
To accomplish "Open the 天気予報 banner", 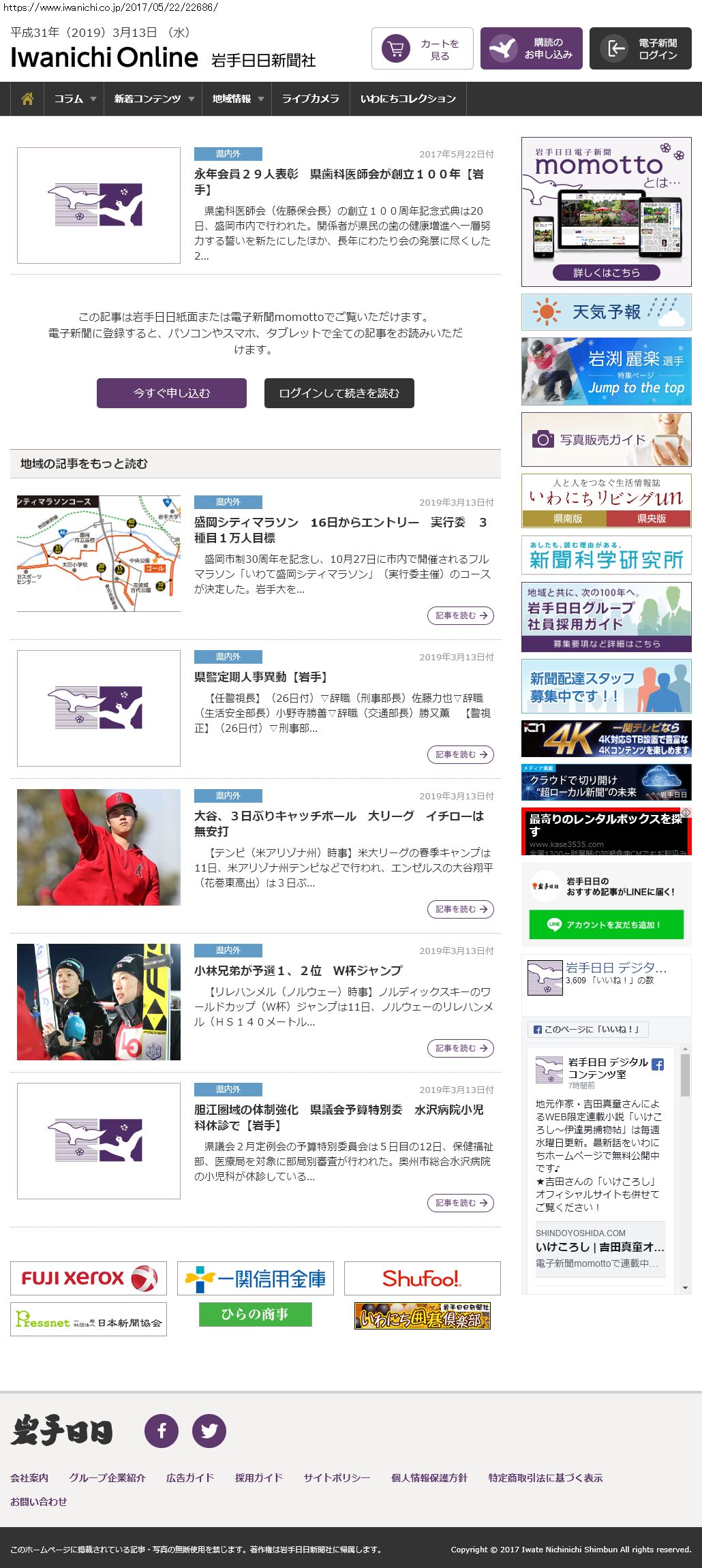I will [606, 312].
